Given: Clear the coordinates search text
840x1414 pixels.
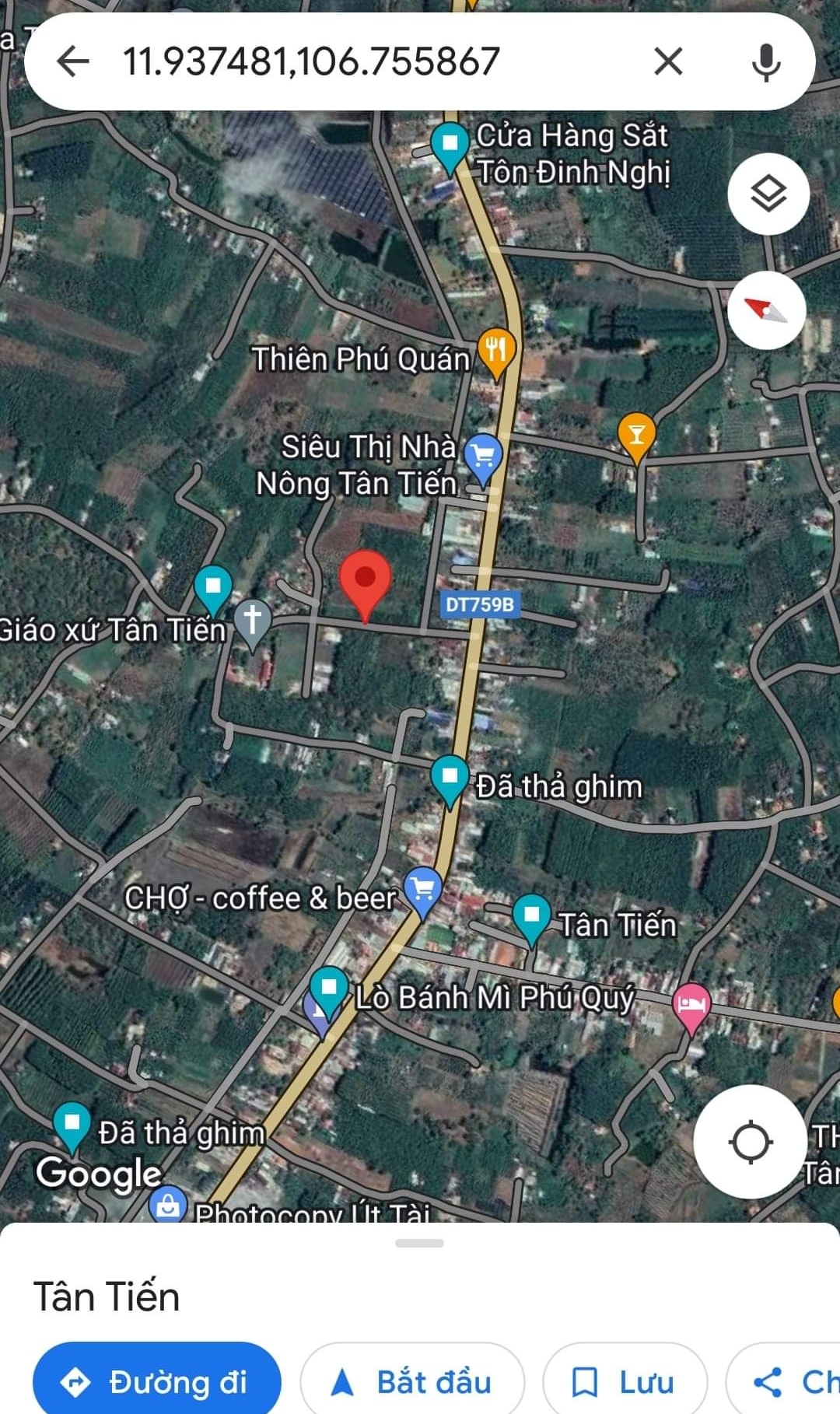Looking at the screenshot, I should (668, 61).
